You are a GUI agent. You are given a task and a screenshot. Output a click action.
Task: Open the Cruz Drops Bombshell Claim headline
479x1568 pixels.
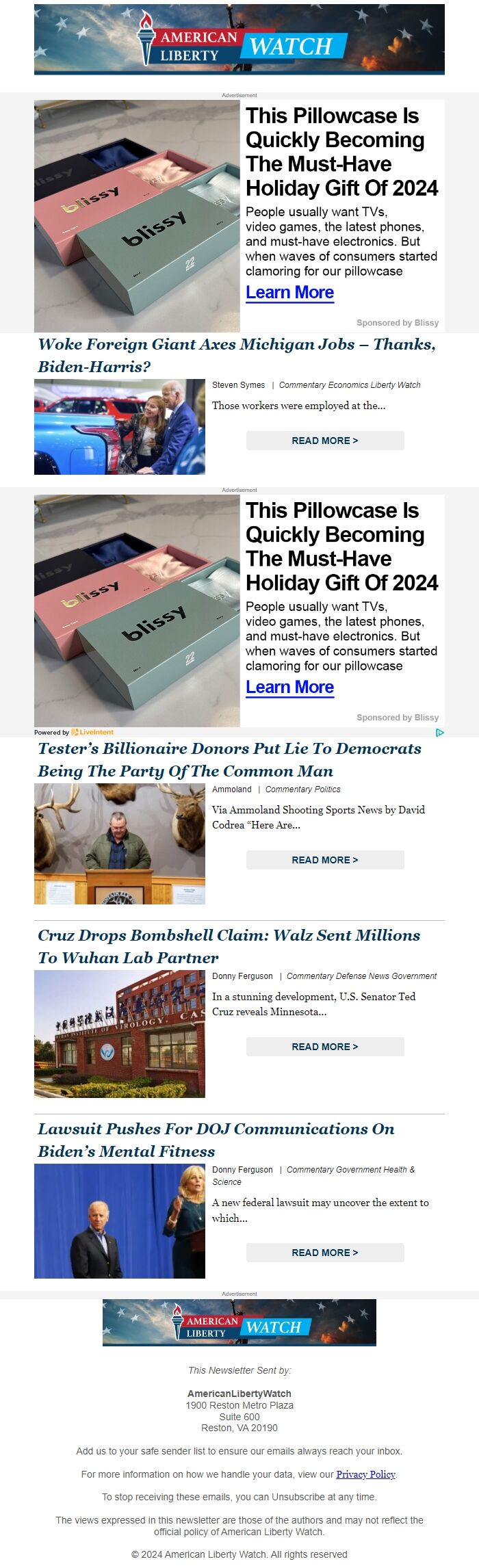click(x=229, y=946)
